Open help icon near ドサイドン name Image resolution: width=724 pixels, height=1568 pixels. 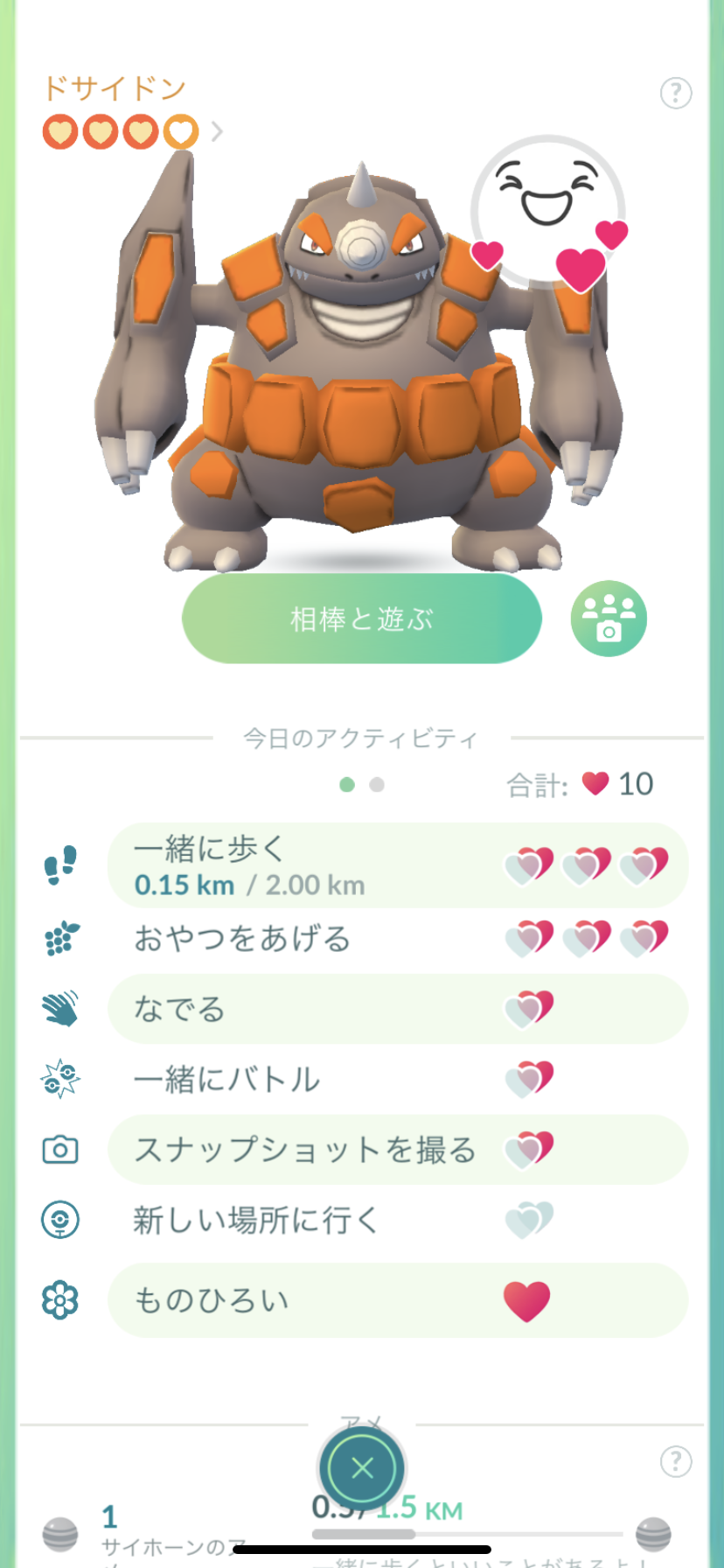click(x=675, y=93)
